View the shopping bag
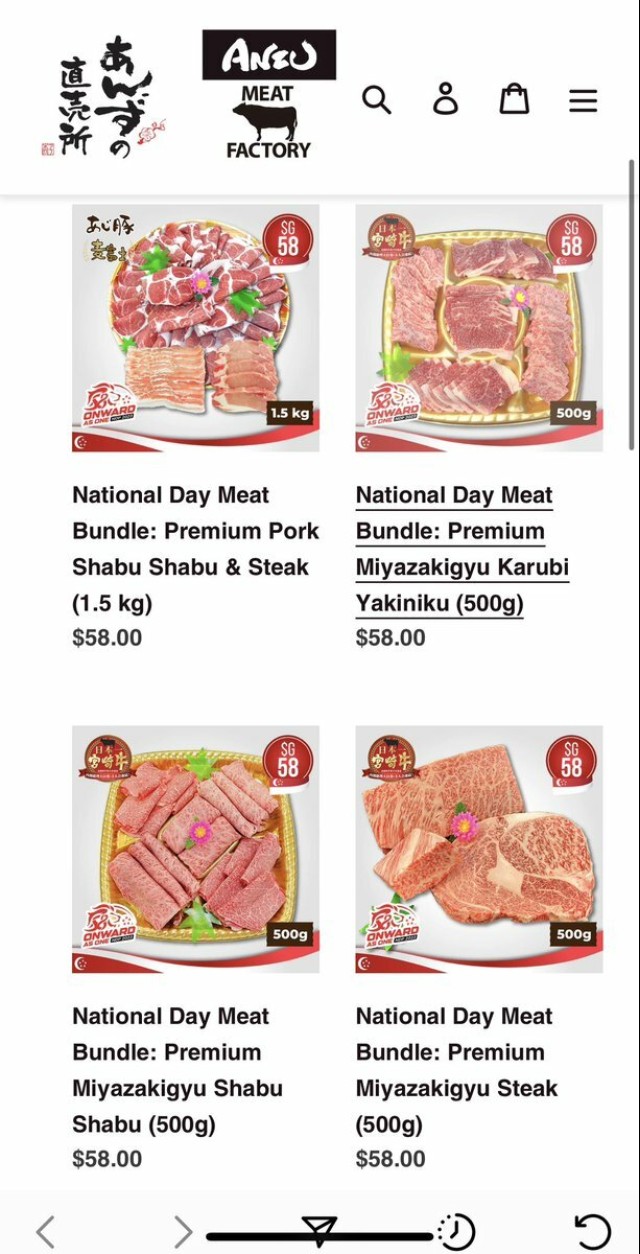 point(514,99)
